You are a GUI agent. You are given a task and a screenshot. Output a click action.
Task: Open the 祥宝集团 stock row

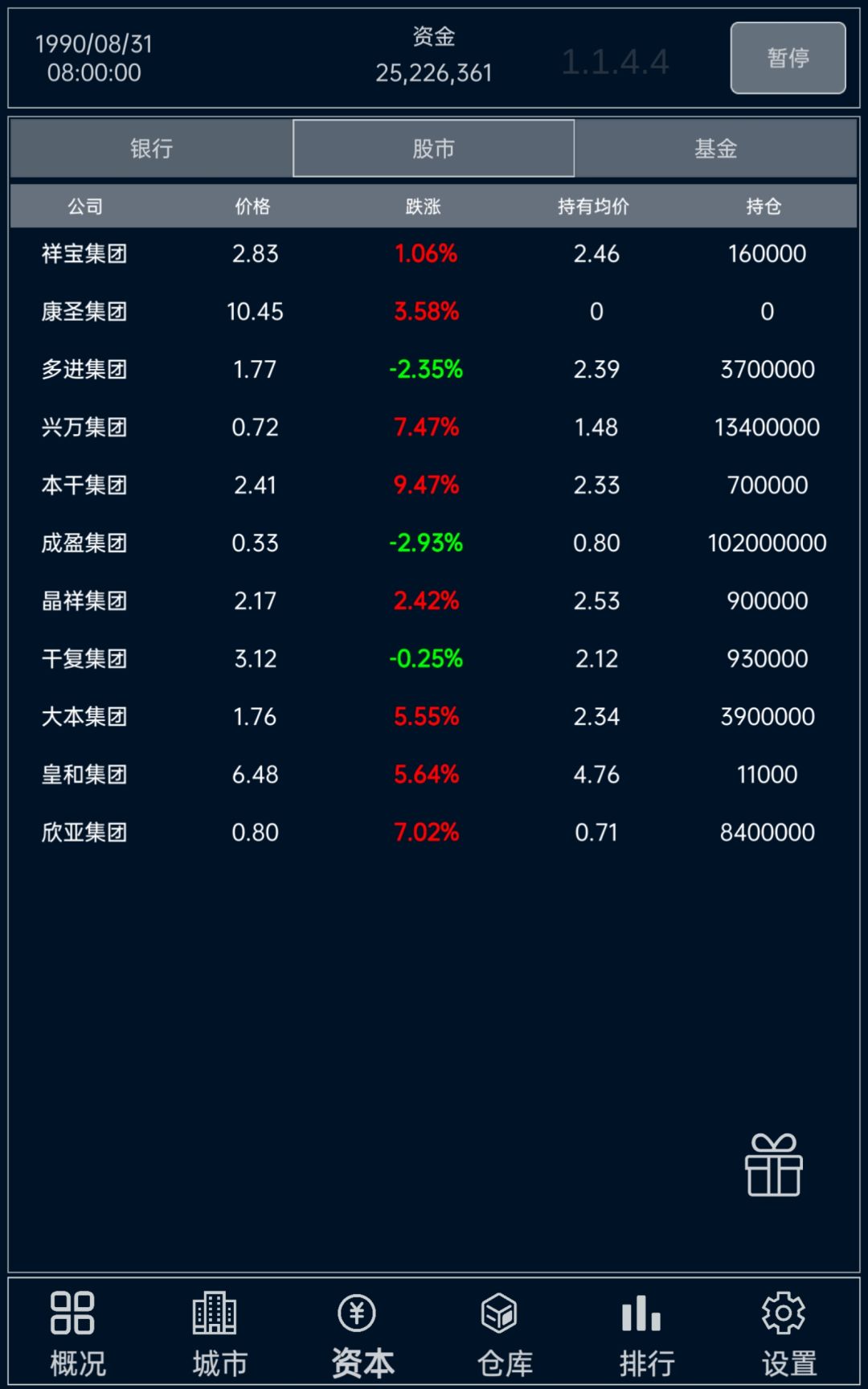(x=434, y=254)
